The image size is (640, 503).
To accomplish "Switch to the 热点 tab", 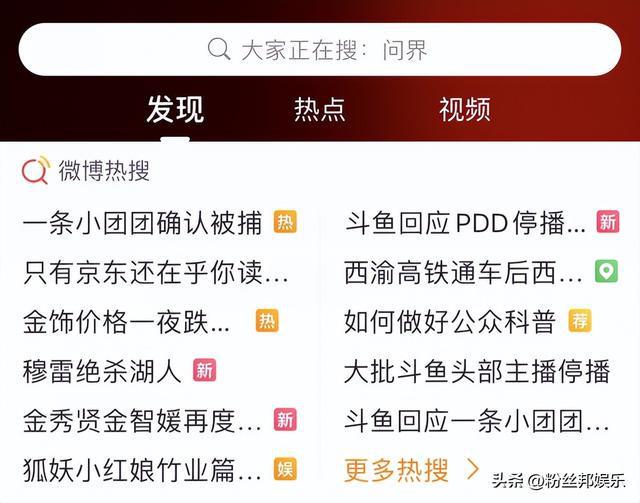I will coord(319,109).
